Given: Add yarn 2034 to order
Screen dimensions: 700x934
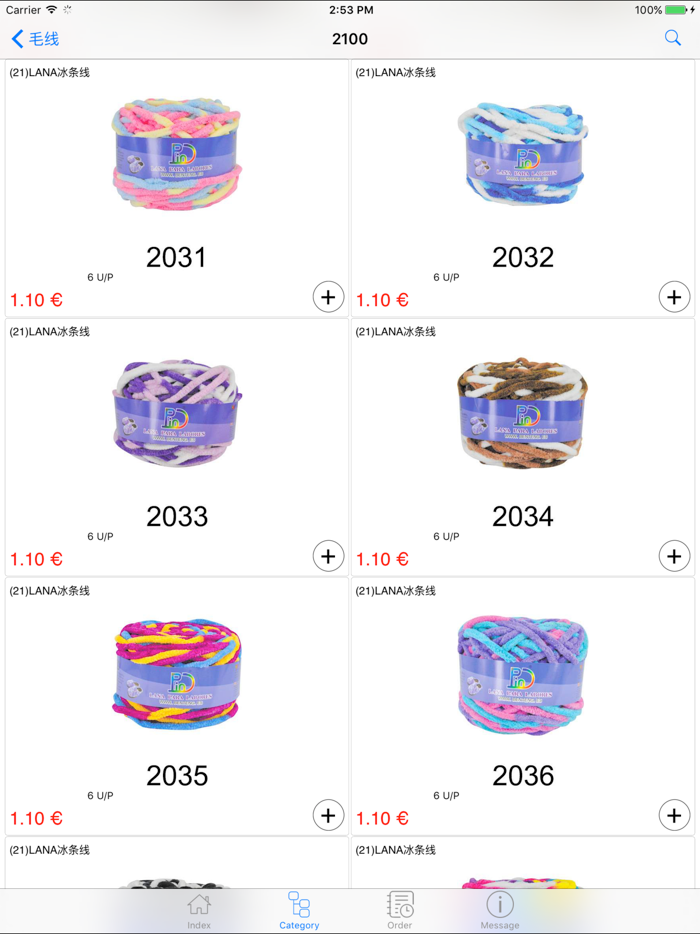Looking at the screenshot, I should point(674,556).
